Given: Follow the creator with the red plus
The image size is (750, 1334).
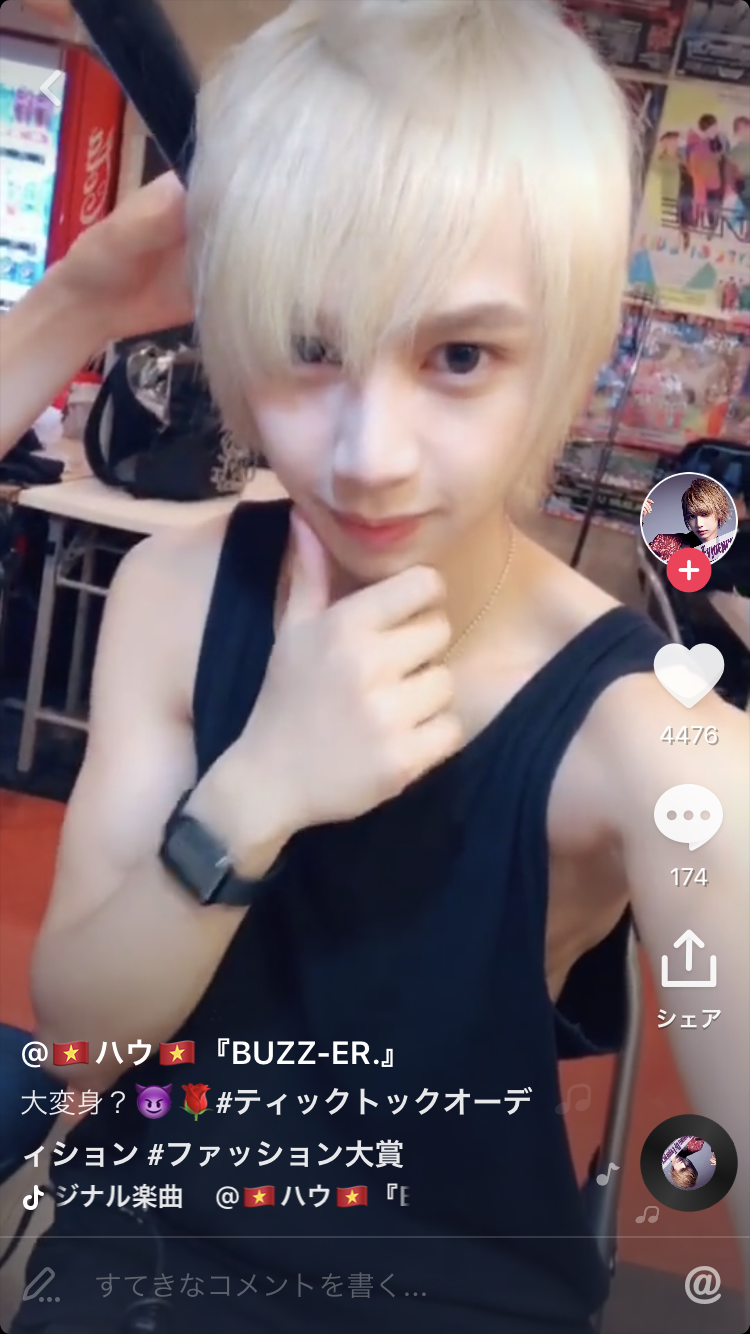Looking at the screenshot, I should click(x=688, y=572).
